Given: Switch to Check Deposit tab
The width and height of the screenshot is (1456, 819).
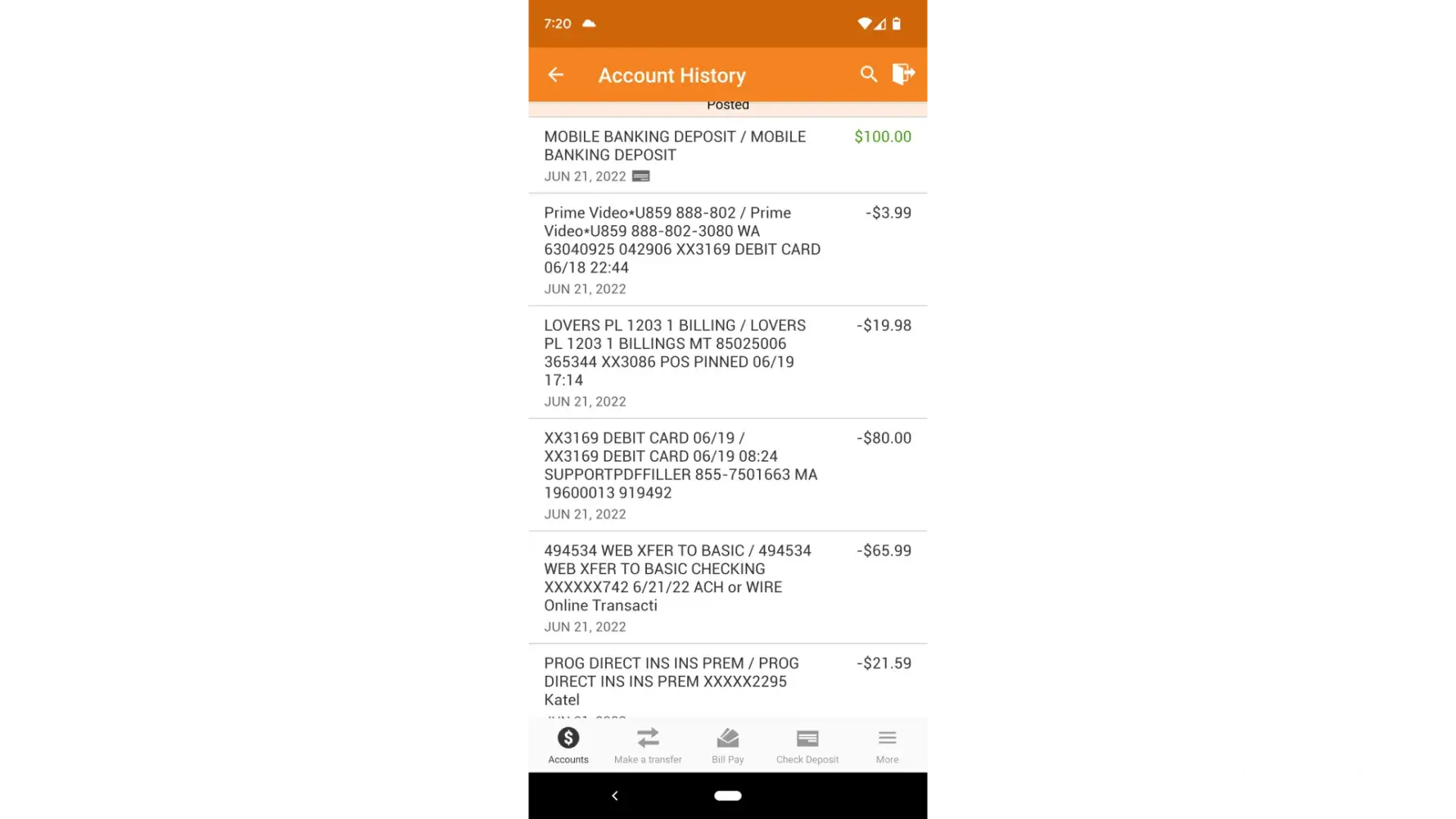Looking at the screenshot, I should coord(807,745).
